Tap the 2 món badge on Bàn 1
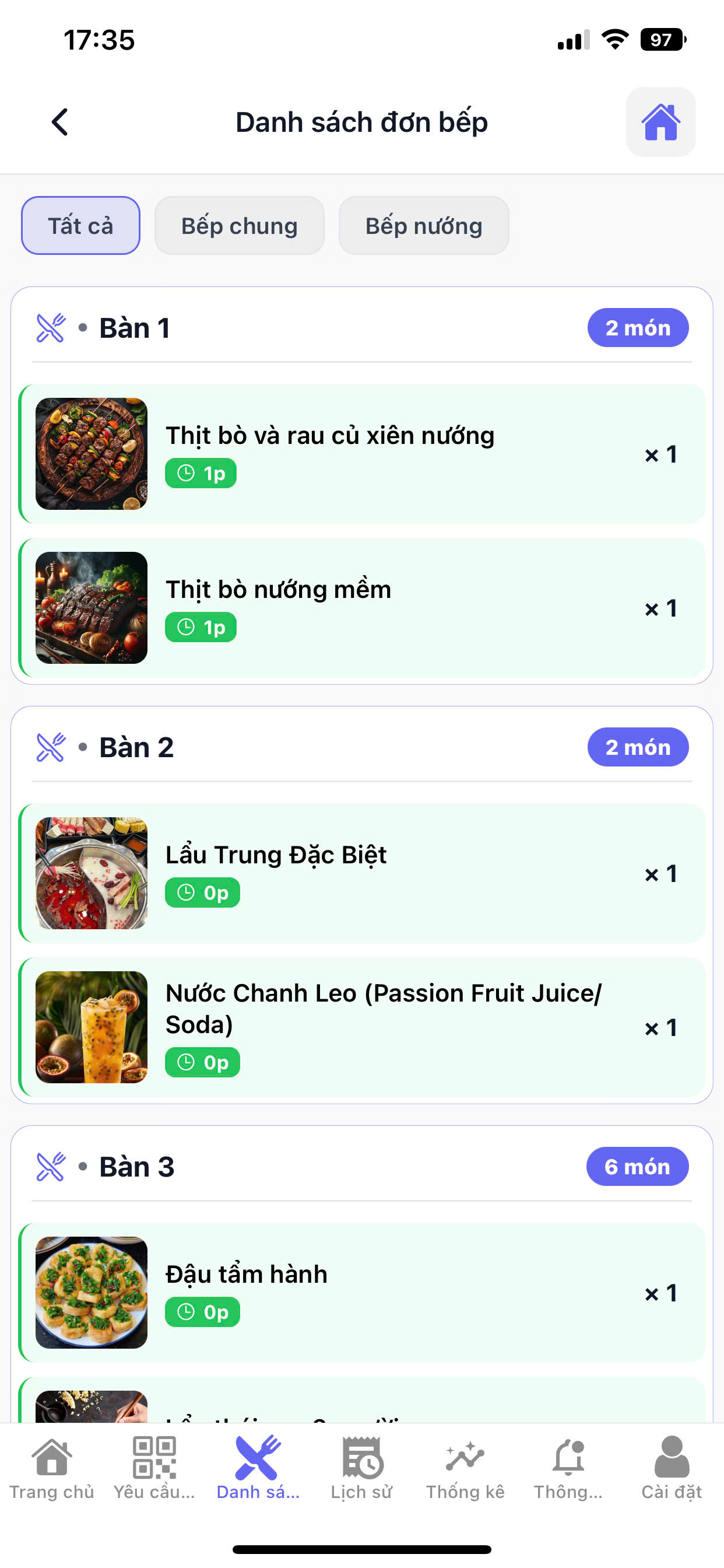724x1568 pixels. click(638, 327)
